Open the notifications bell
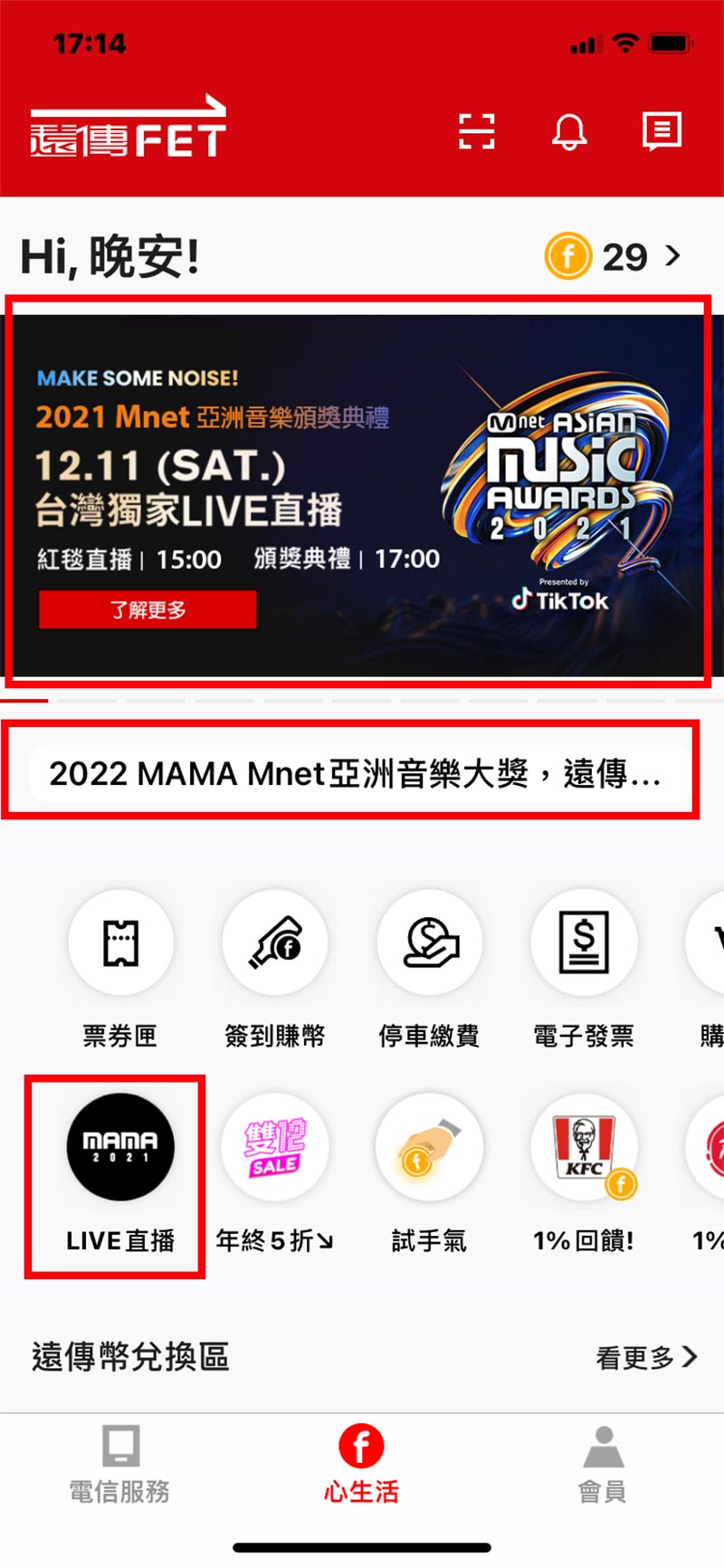 point(569,131)
